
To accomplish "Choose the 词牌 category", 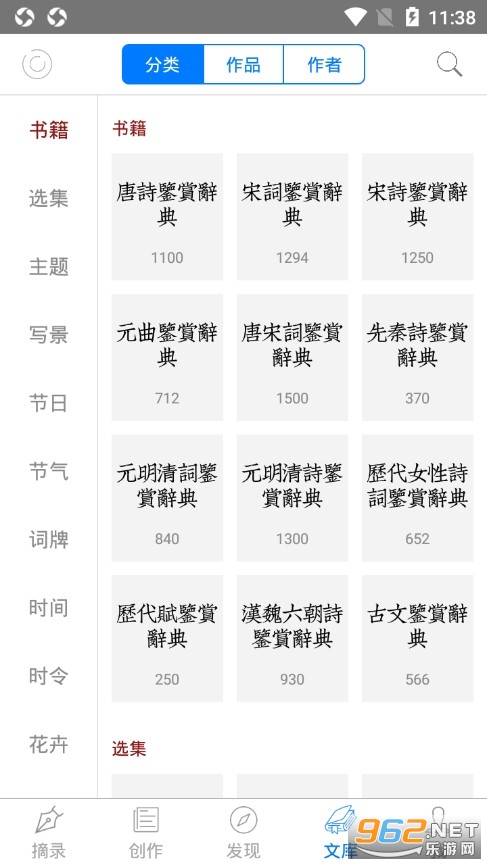I will click(49, 540).
